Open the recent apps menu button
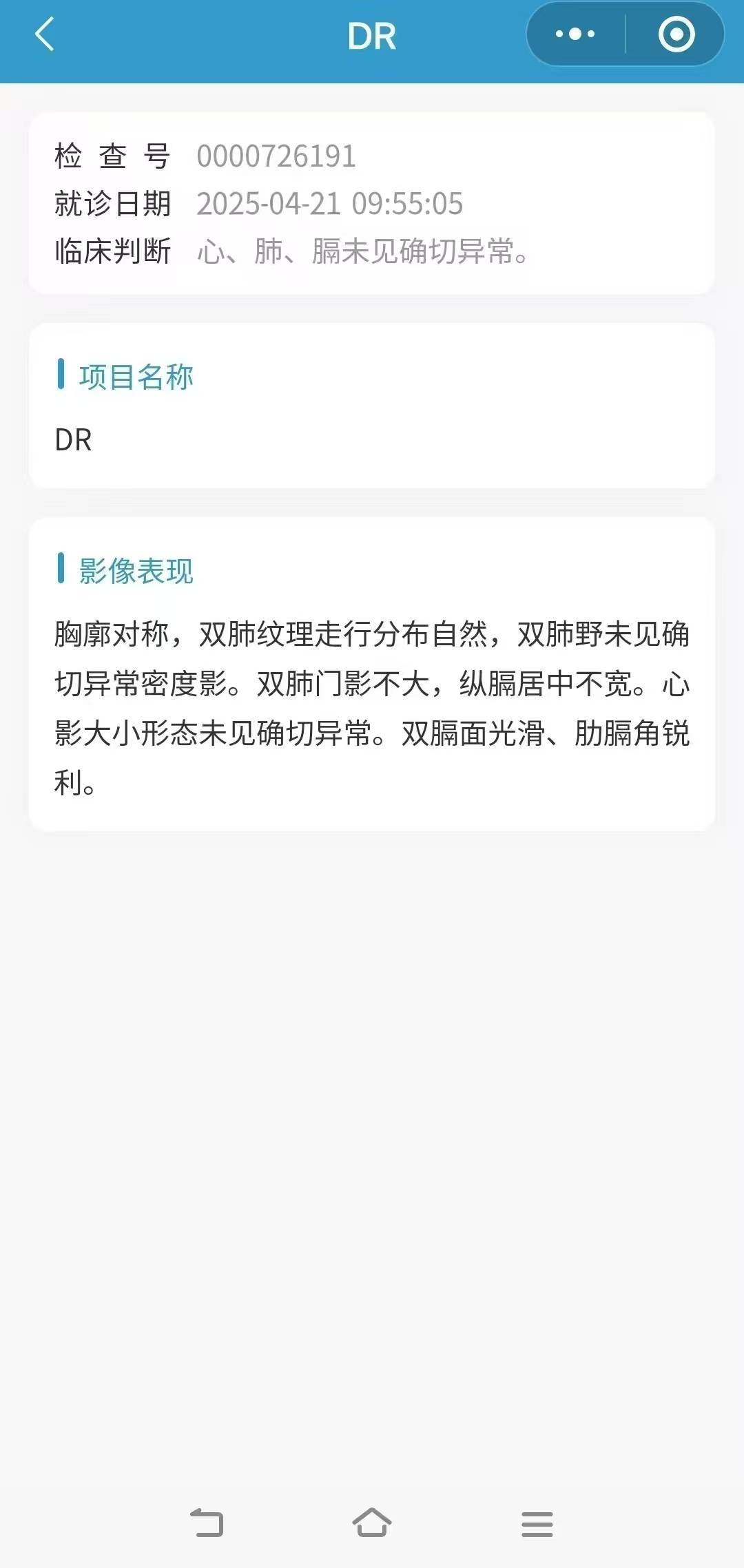 pyautogui.click(x=537, y=1524)
